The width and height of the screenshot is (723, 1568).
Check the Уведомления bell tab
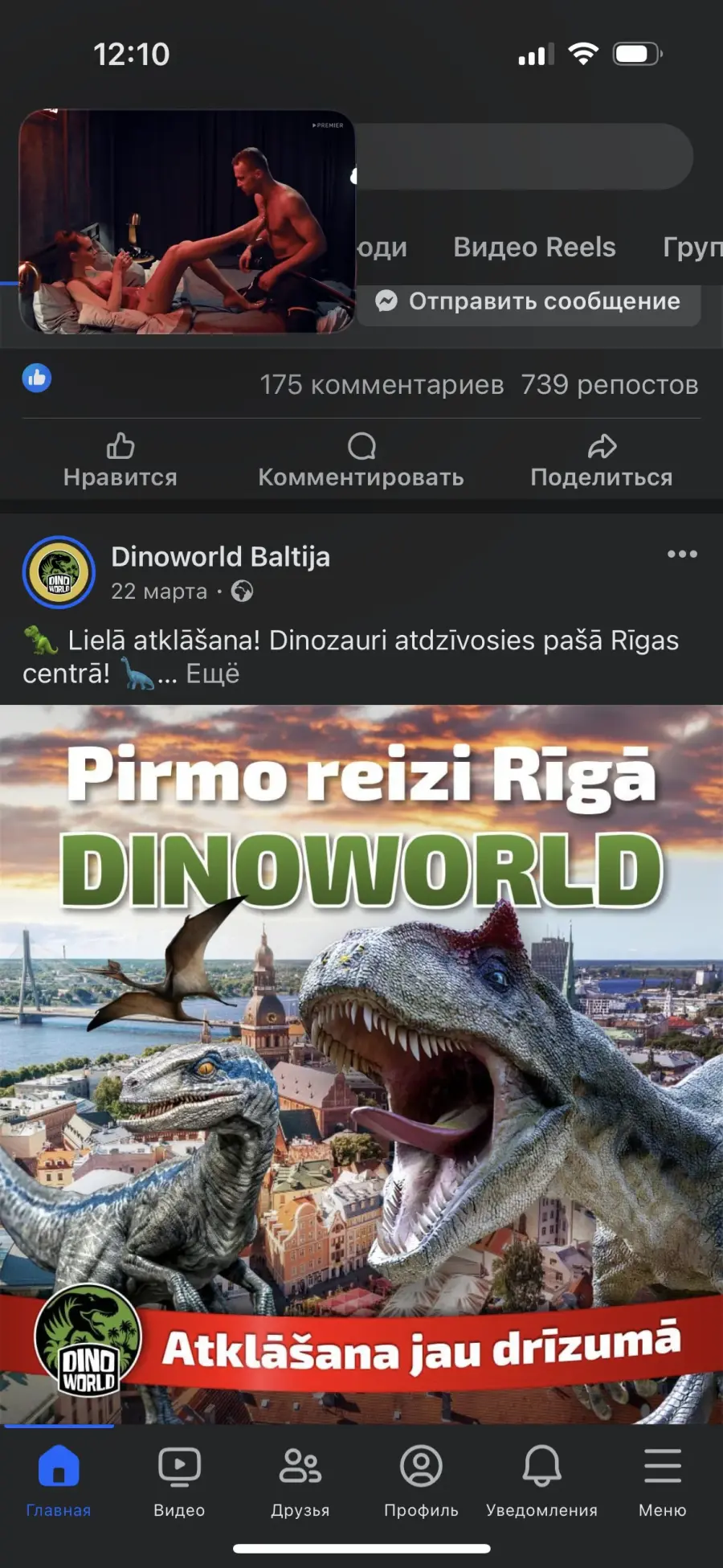click(x=541, y=1481)
